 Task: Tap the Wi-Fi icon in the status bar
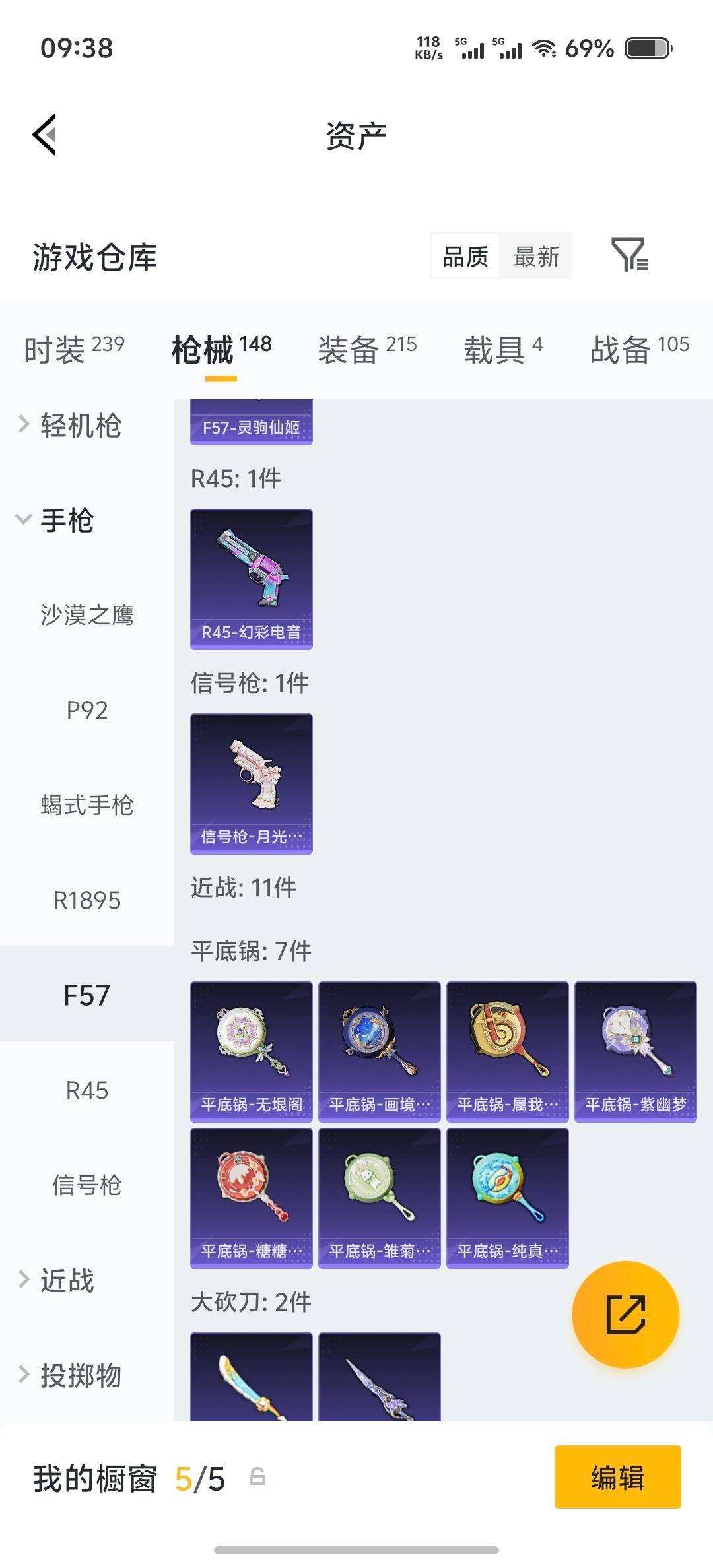tap(545, 48)
